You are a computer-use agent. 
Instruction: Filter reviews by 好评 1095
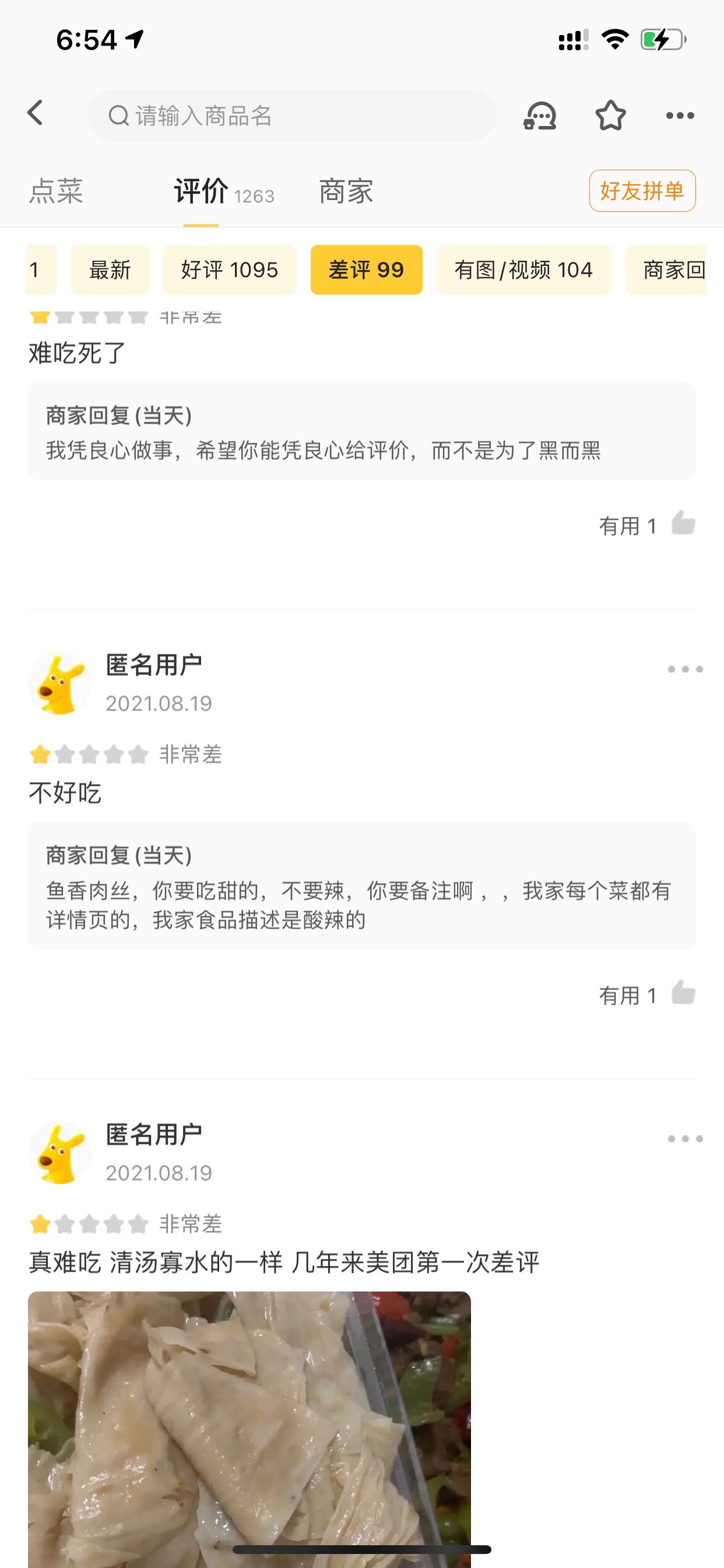click(x=229, y=269)
